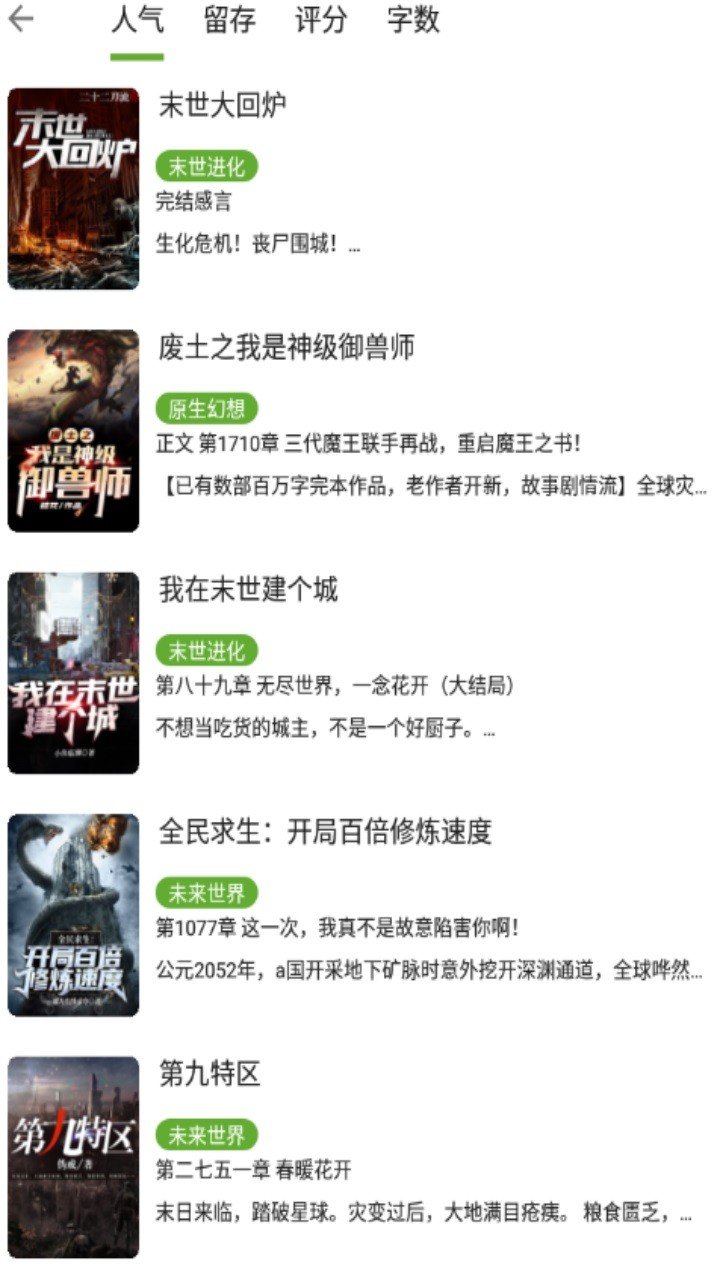Open the novel 第九特区
Screen dimensions: 720x1280
(x=209, y=1073)
